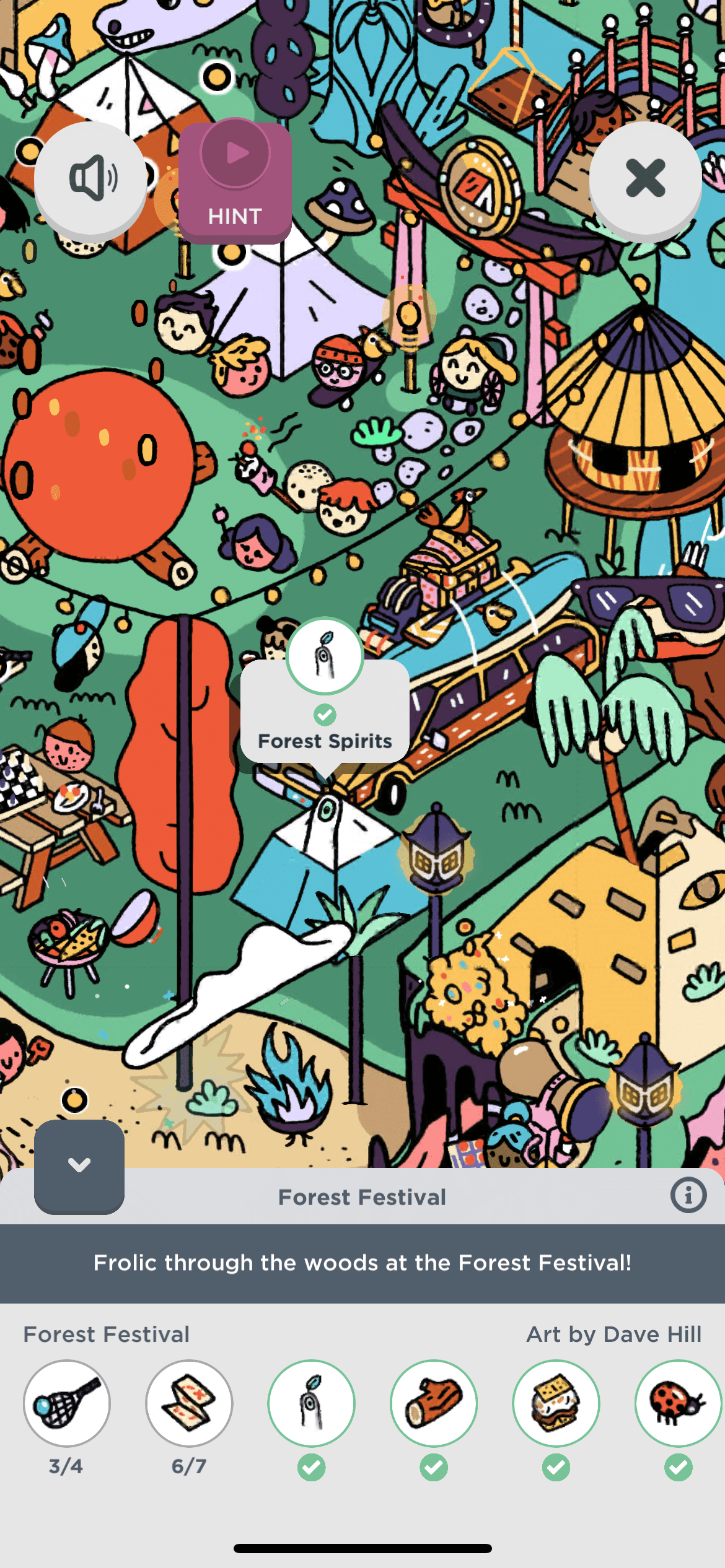Open the info icon beside Forest Festival
Screen dimensions: 725x1568
[688, 1195]
